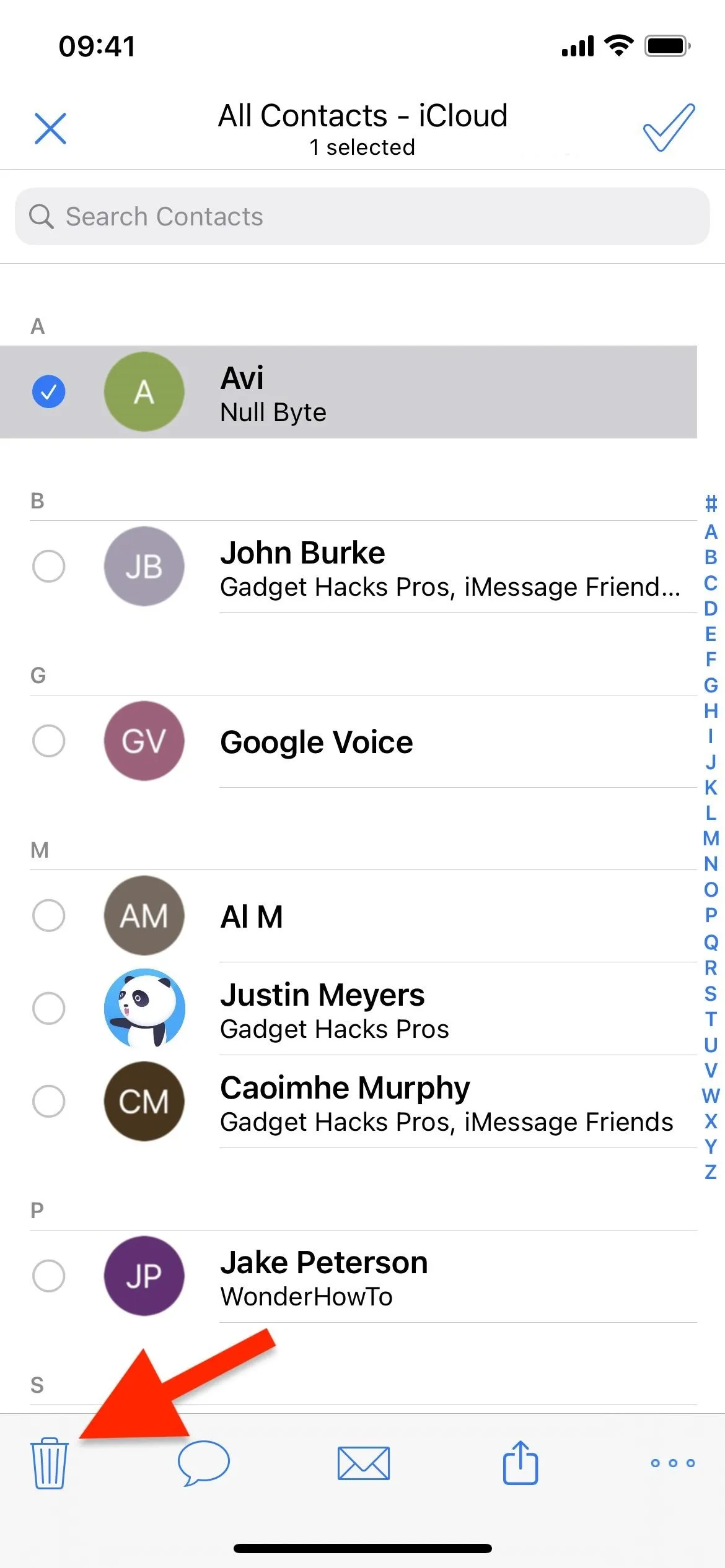725x1568 pixels.
Task: Confirm selection with the checkmark icon
Action: point(669,128)
